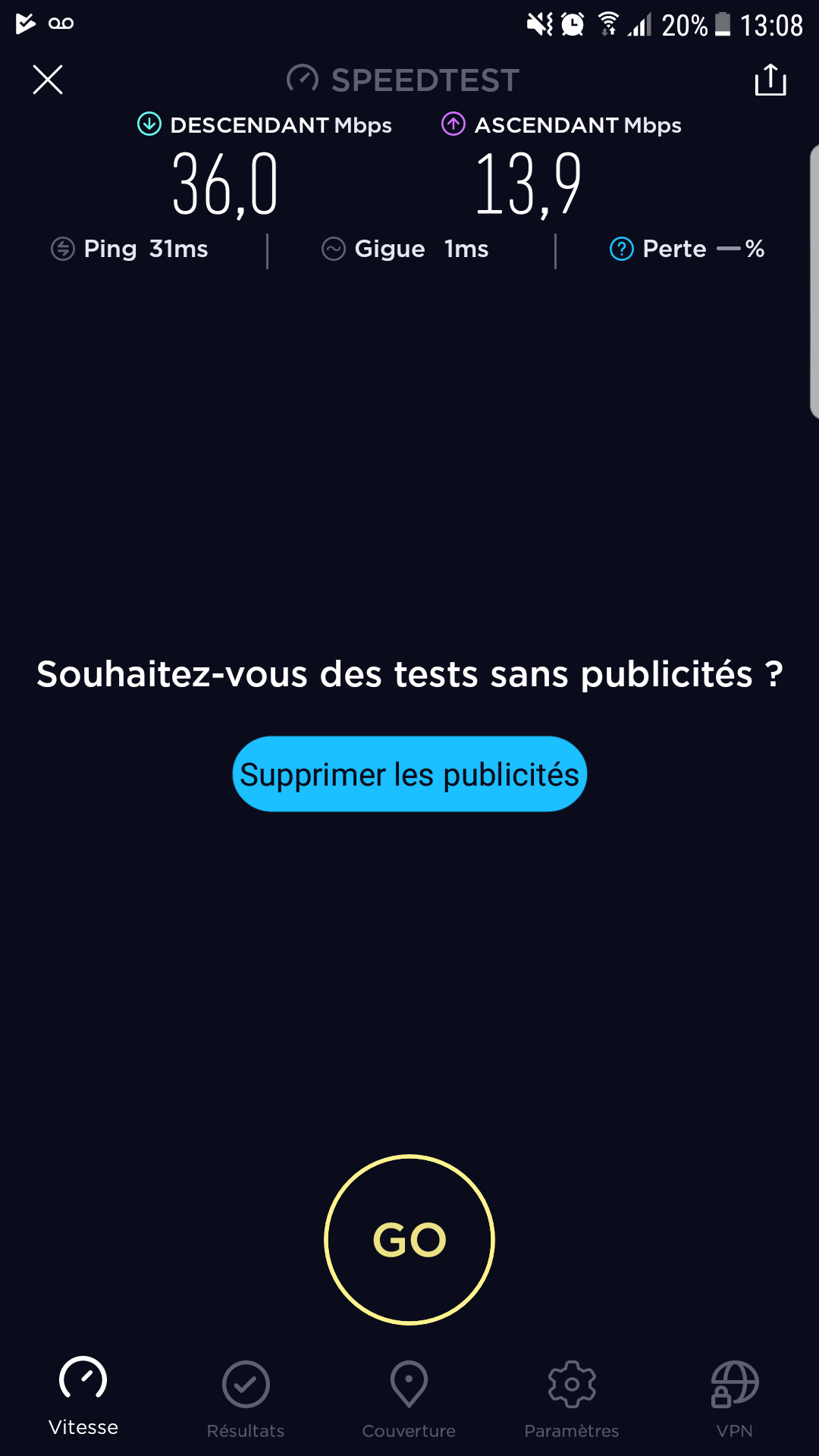This screenshot has height=1456, width=819.
Task: Open Paramètres settings tab
Action: (x=572, y=1399)
